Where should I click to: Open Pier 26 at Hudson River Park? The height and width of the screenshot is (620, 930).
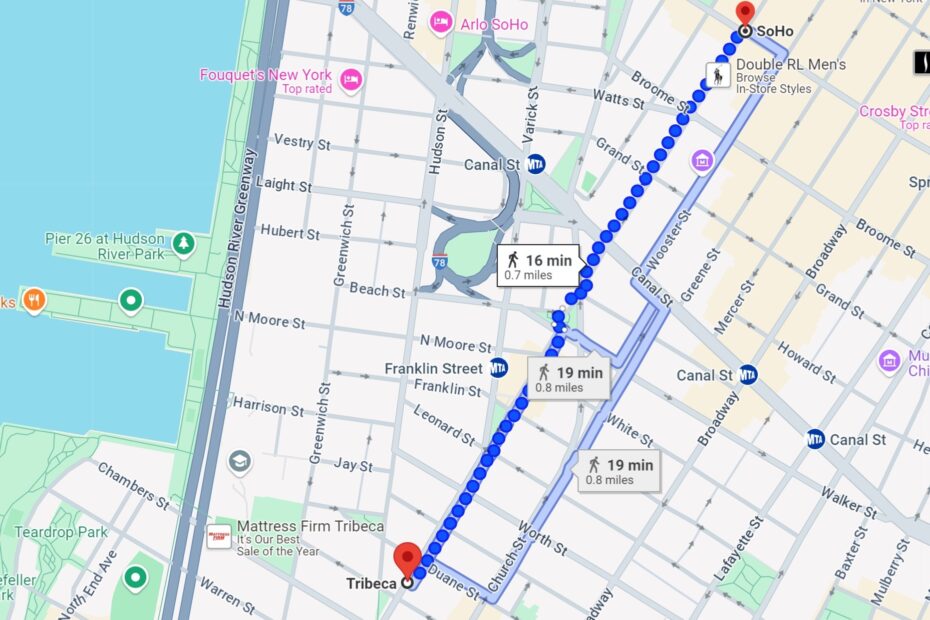tap(182, 243)
